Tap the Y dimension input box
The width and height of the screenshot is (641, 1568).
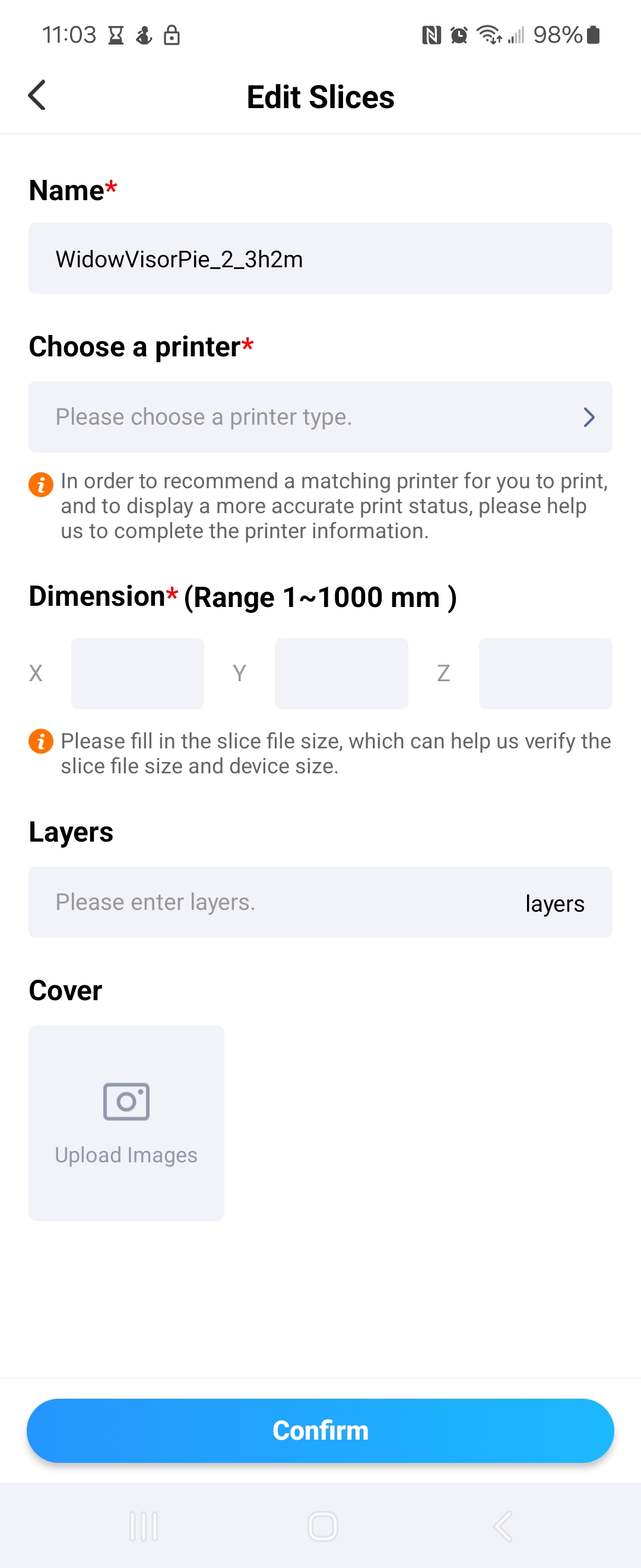click(x=341, y=673)
